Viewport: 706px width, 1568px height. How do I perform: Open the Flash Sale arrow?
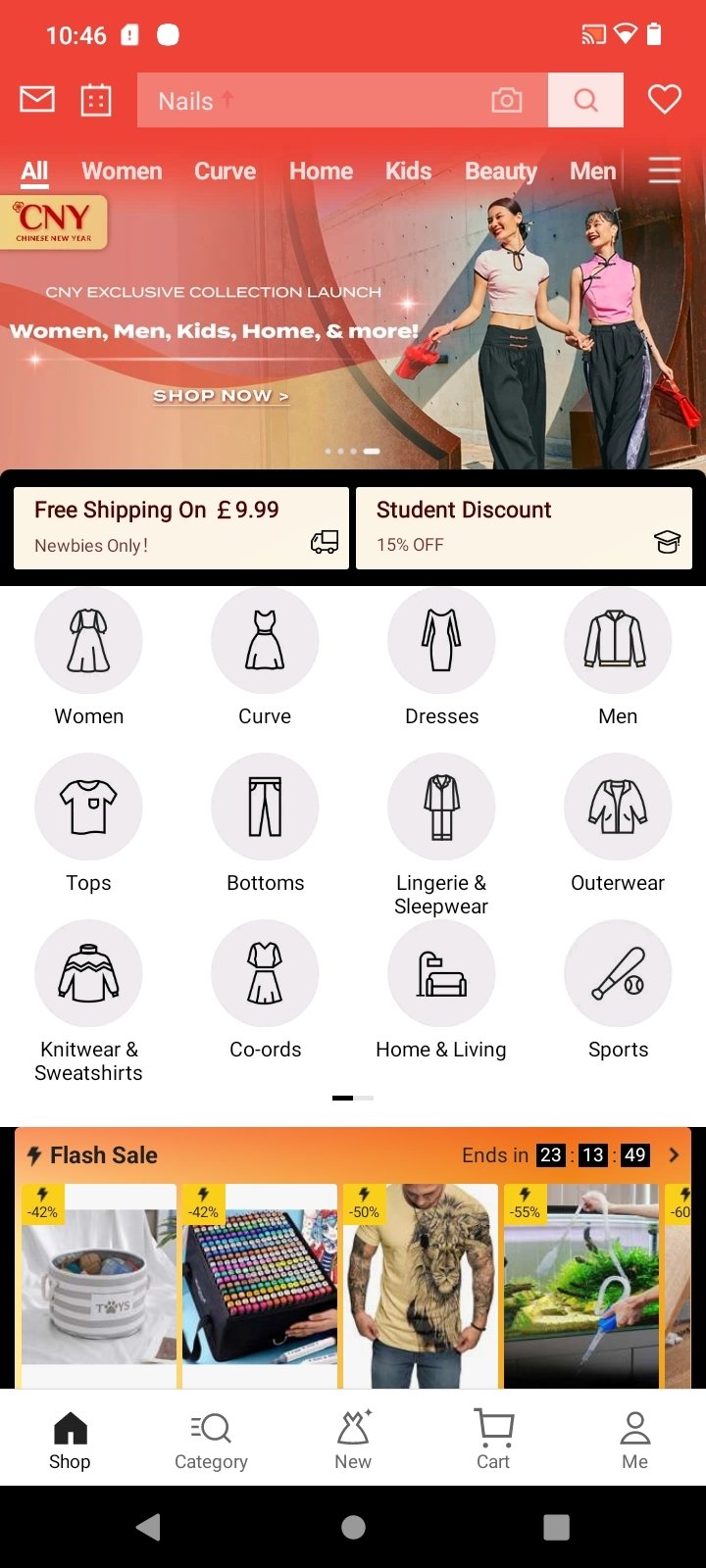(x=674, y=1155)
